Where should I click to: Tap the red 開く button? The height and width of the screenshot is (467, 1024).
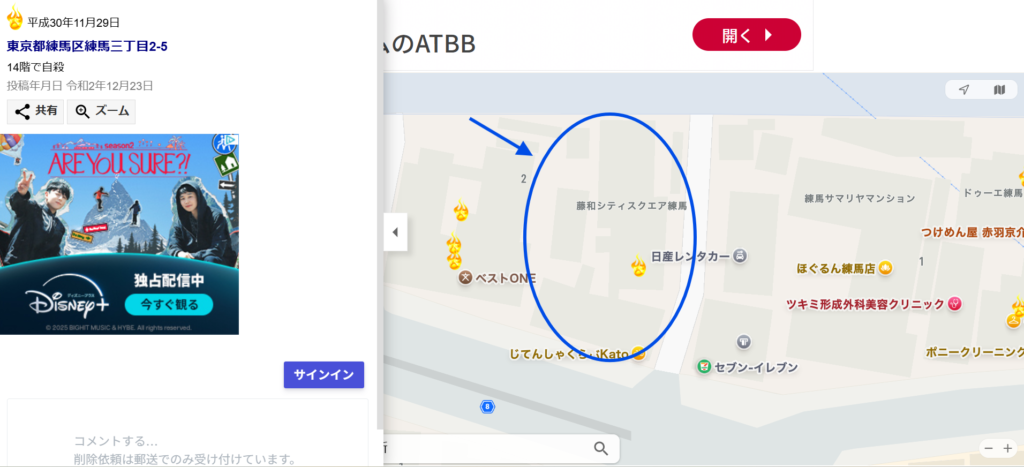[746, 35]
